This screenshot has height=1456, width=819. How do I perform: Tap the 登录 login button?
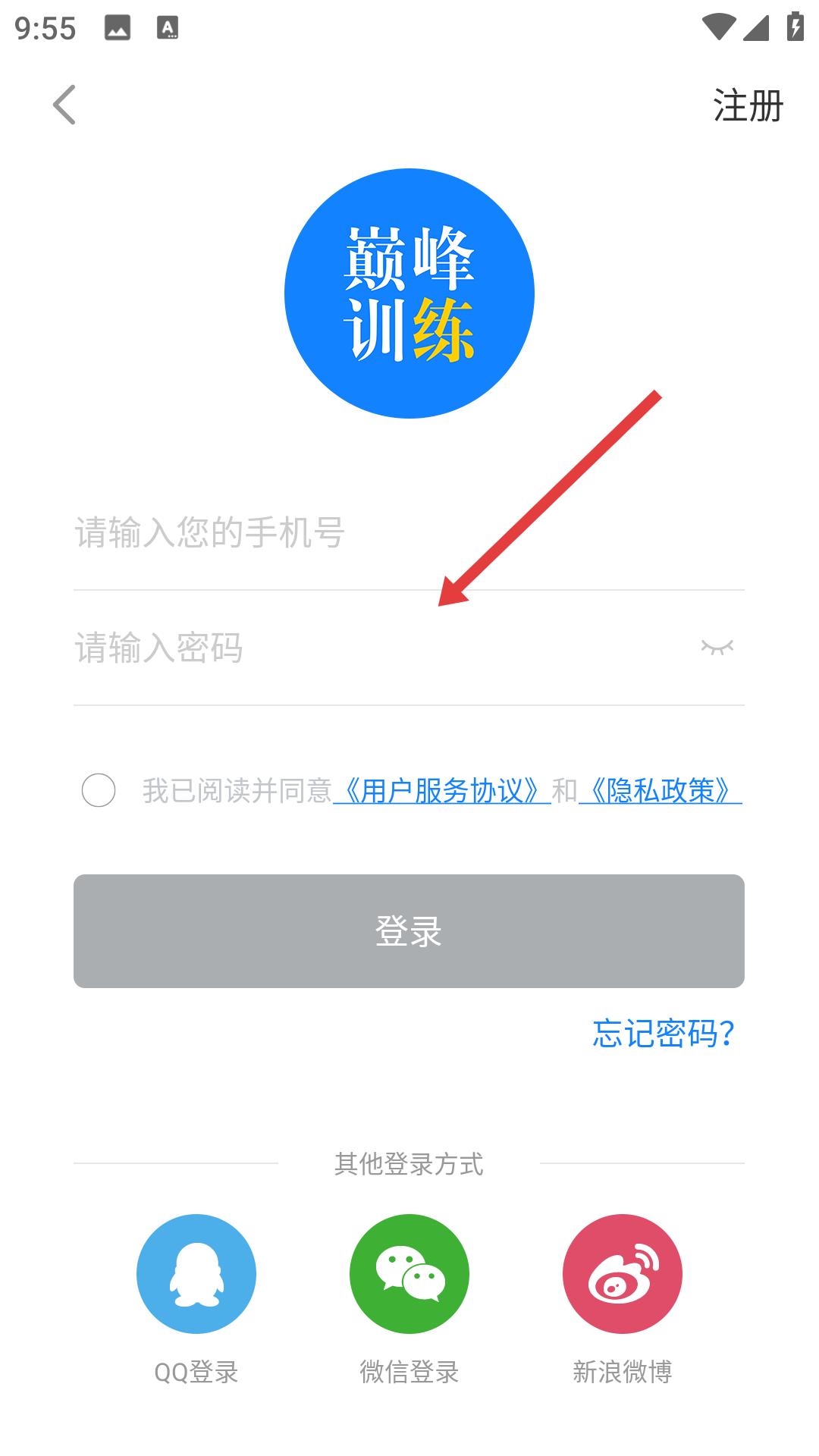409,931
